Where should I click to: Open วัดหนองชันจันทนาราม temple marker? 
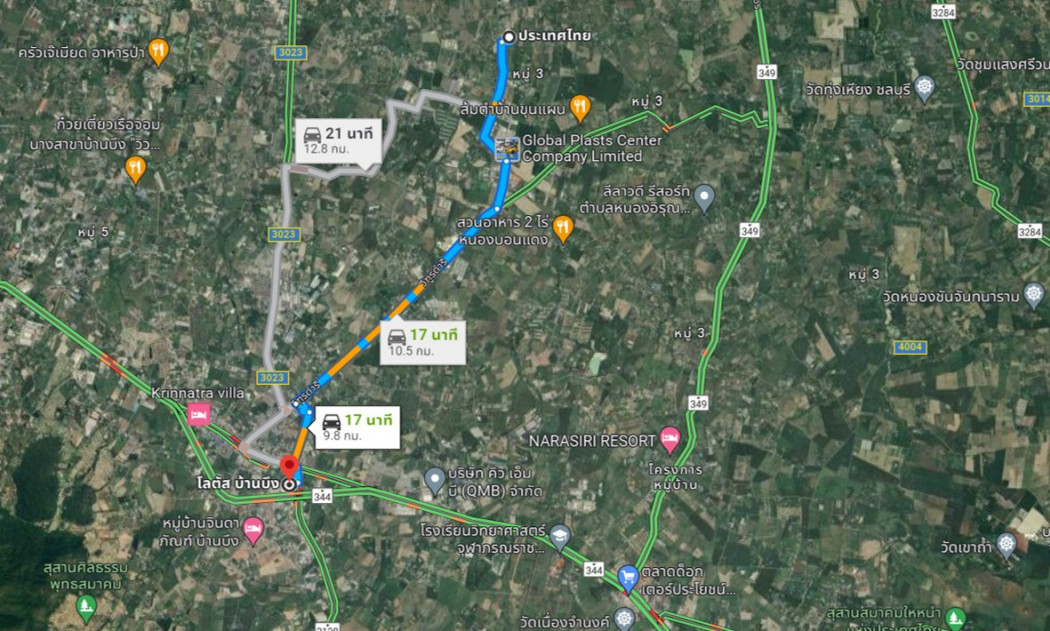pos(1033,295)
